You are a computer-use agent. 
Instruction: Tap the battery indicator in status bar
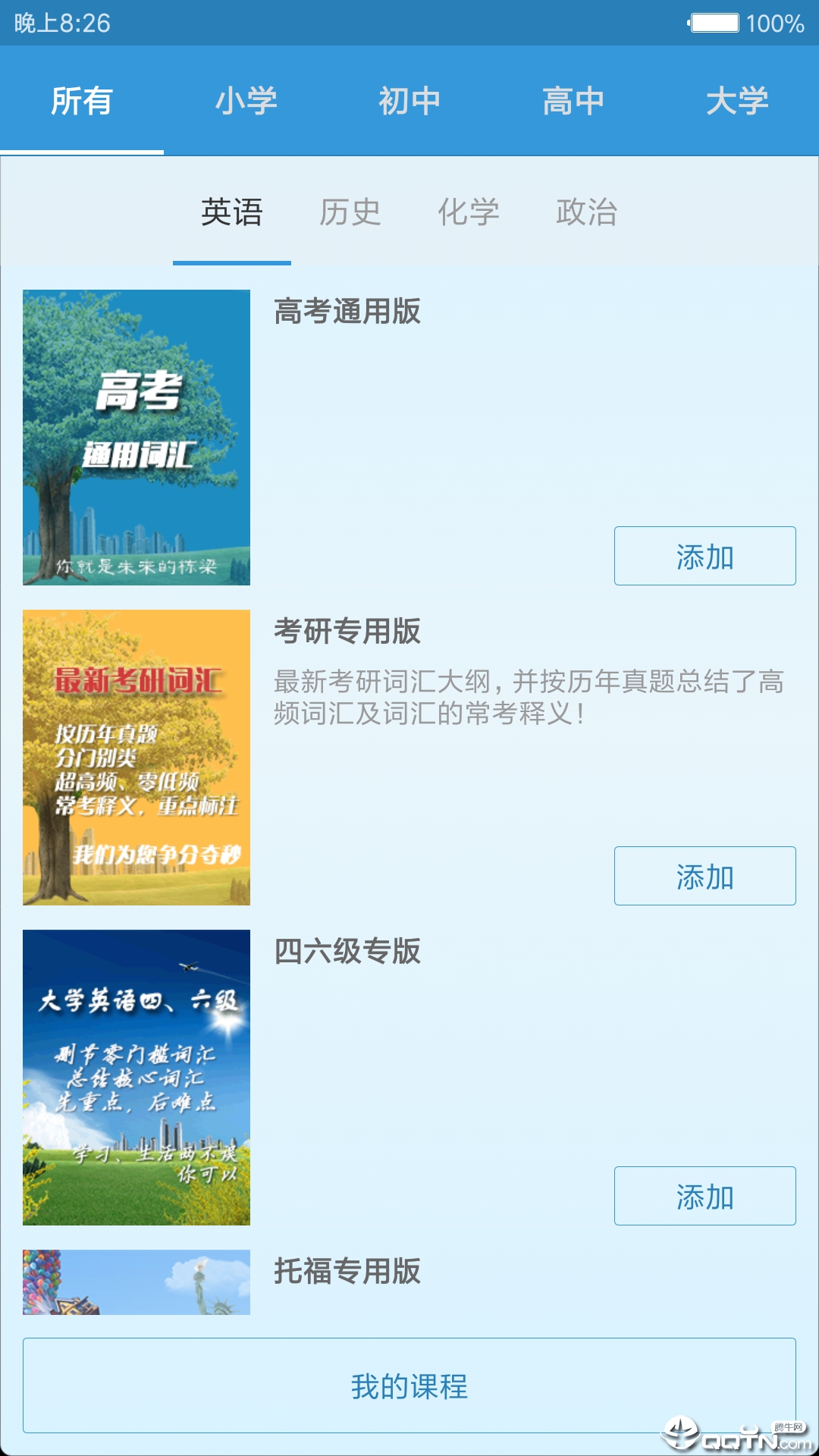pyautogui.click(x=714, y=23)
